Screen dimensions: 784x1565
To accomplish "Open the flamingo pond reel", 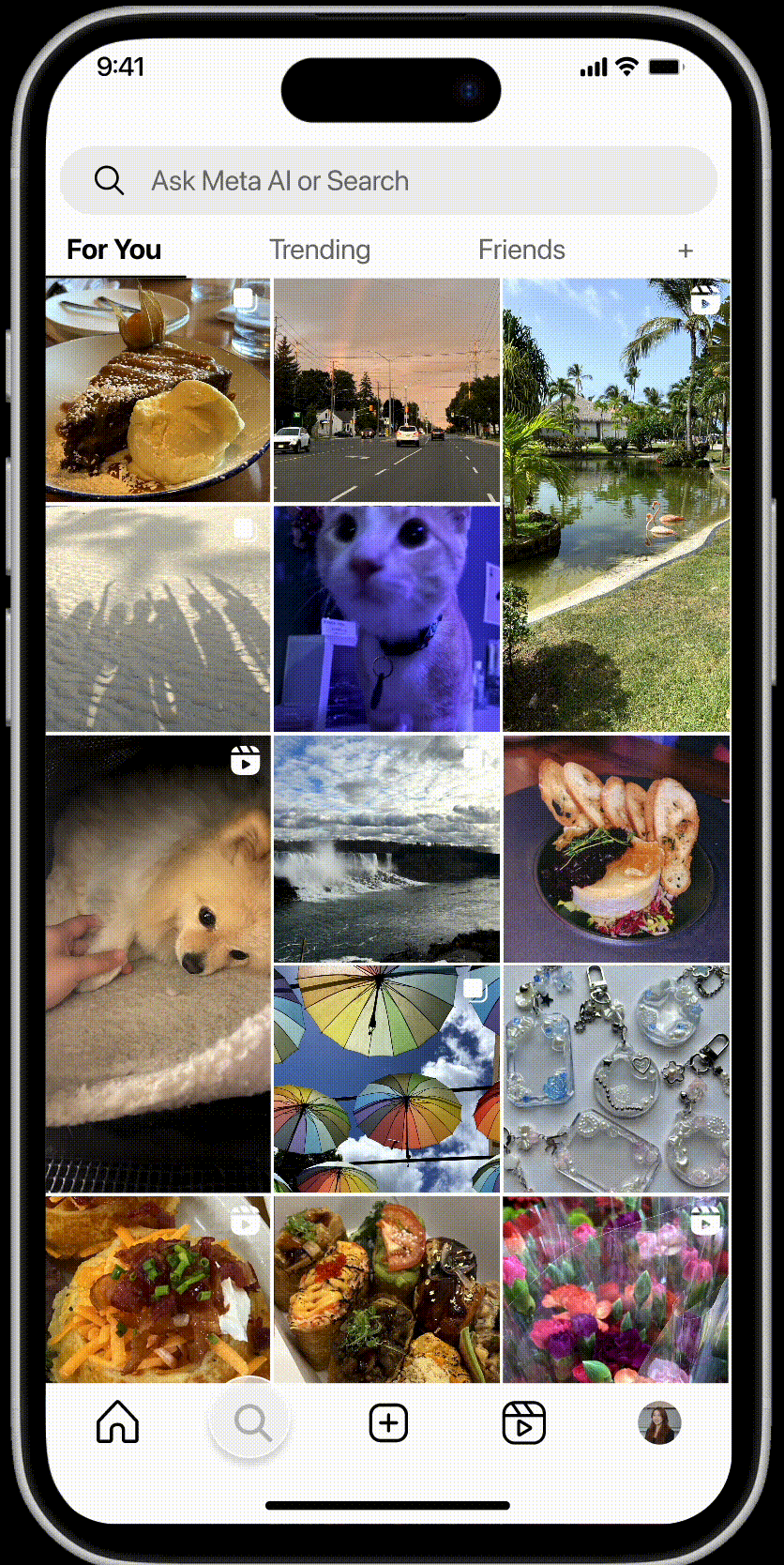I will pyautogui.click(x=616, y=505).
